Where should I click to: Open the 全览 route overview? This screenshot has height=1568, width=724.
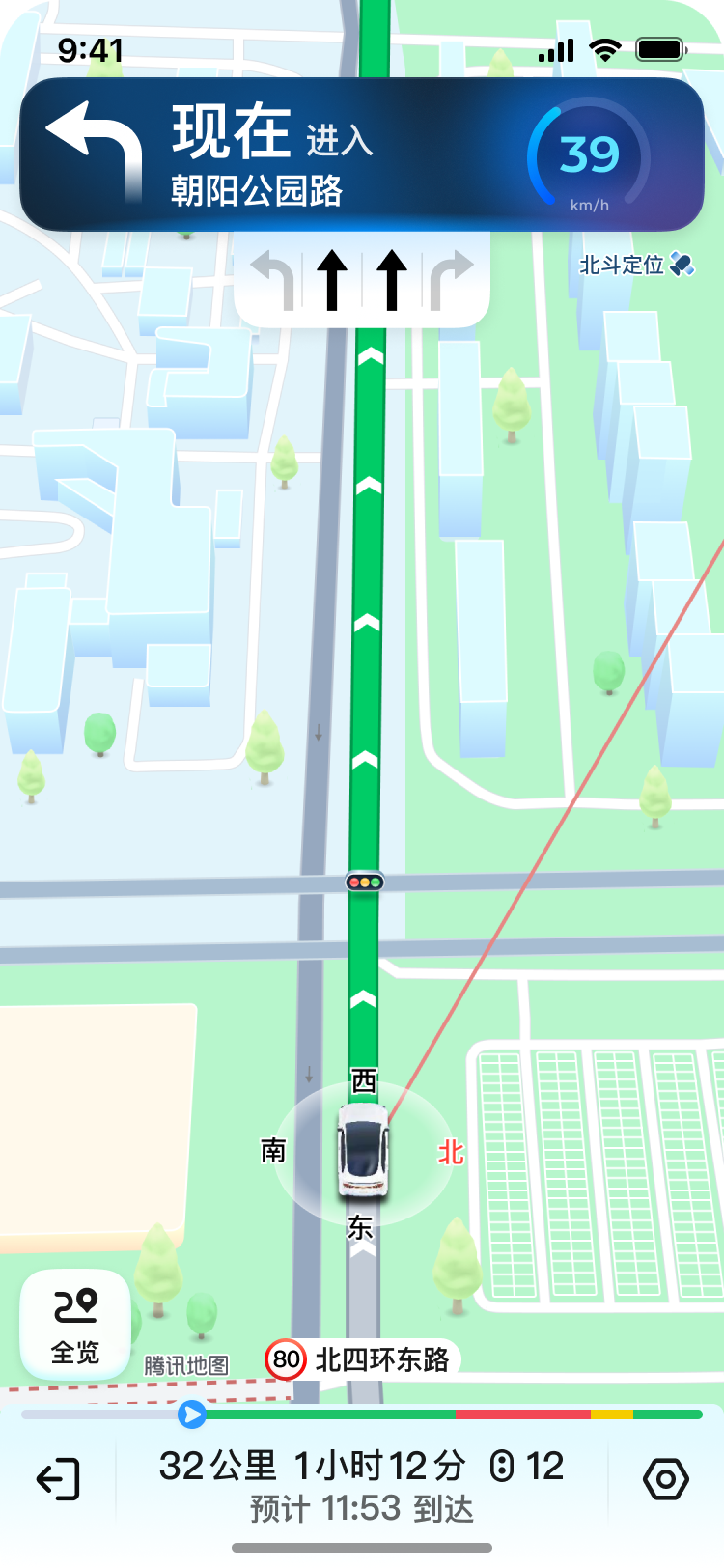pyautogui.click(x=75, y=1325)
